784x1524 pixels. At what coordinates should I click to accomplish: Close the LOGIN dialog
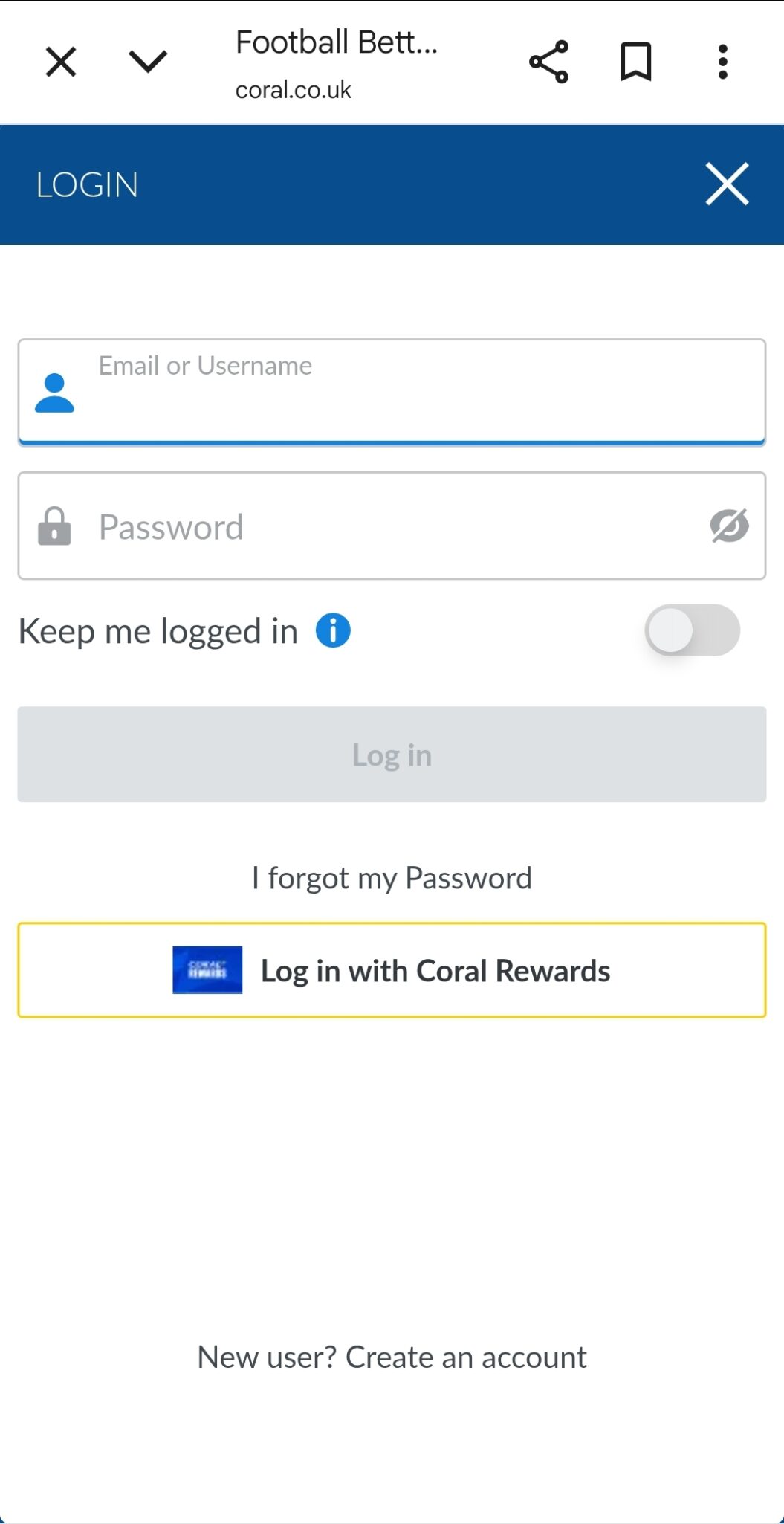[x=726, y=184]
